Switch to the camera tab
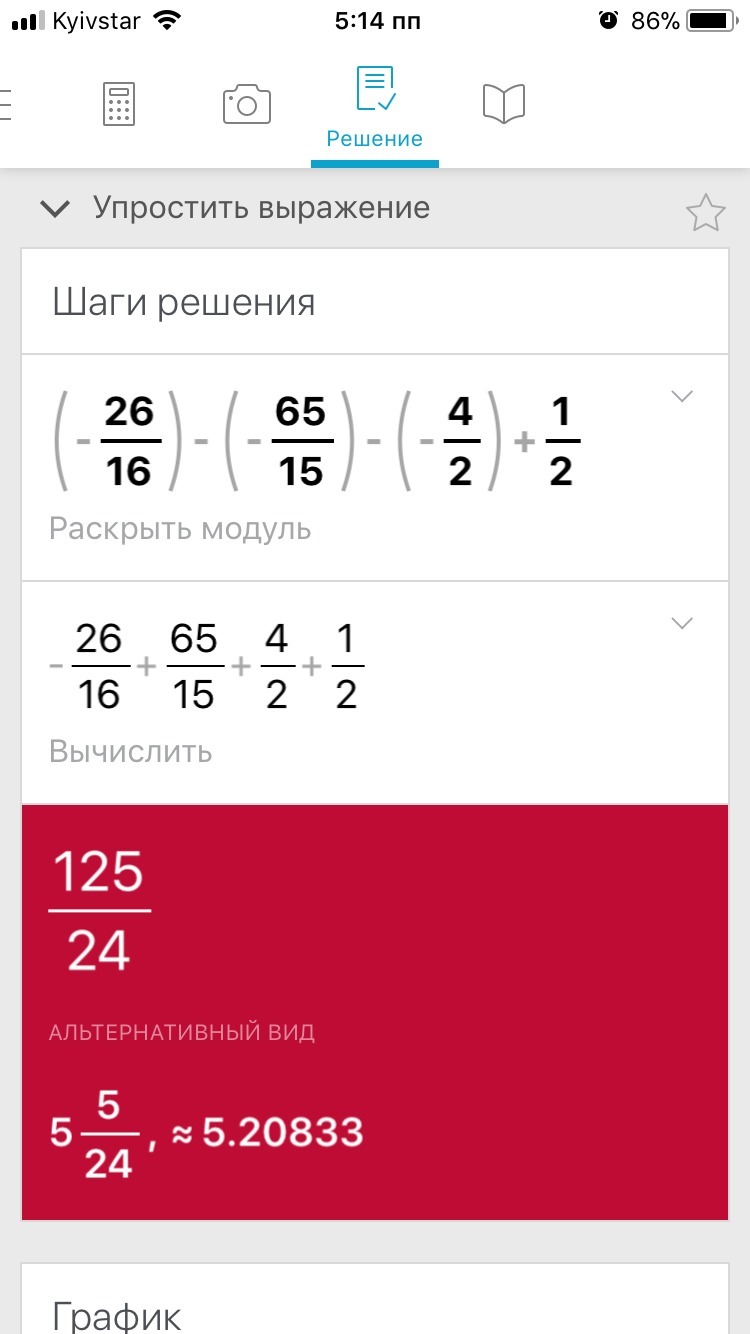The image size is (750, 1334). click(247, 104)
